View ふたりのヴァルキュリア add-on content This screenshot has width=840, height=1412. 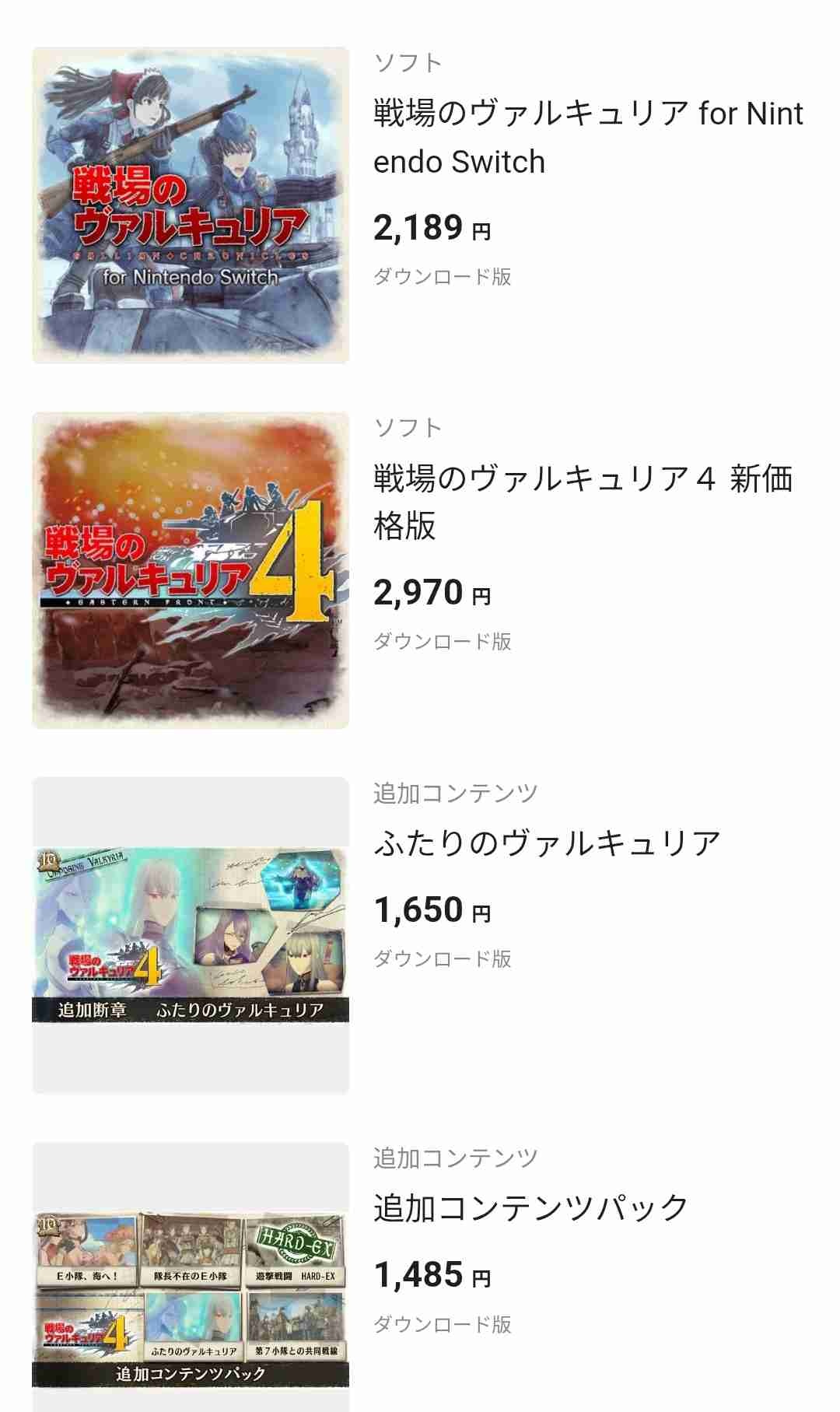[547, 843]
